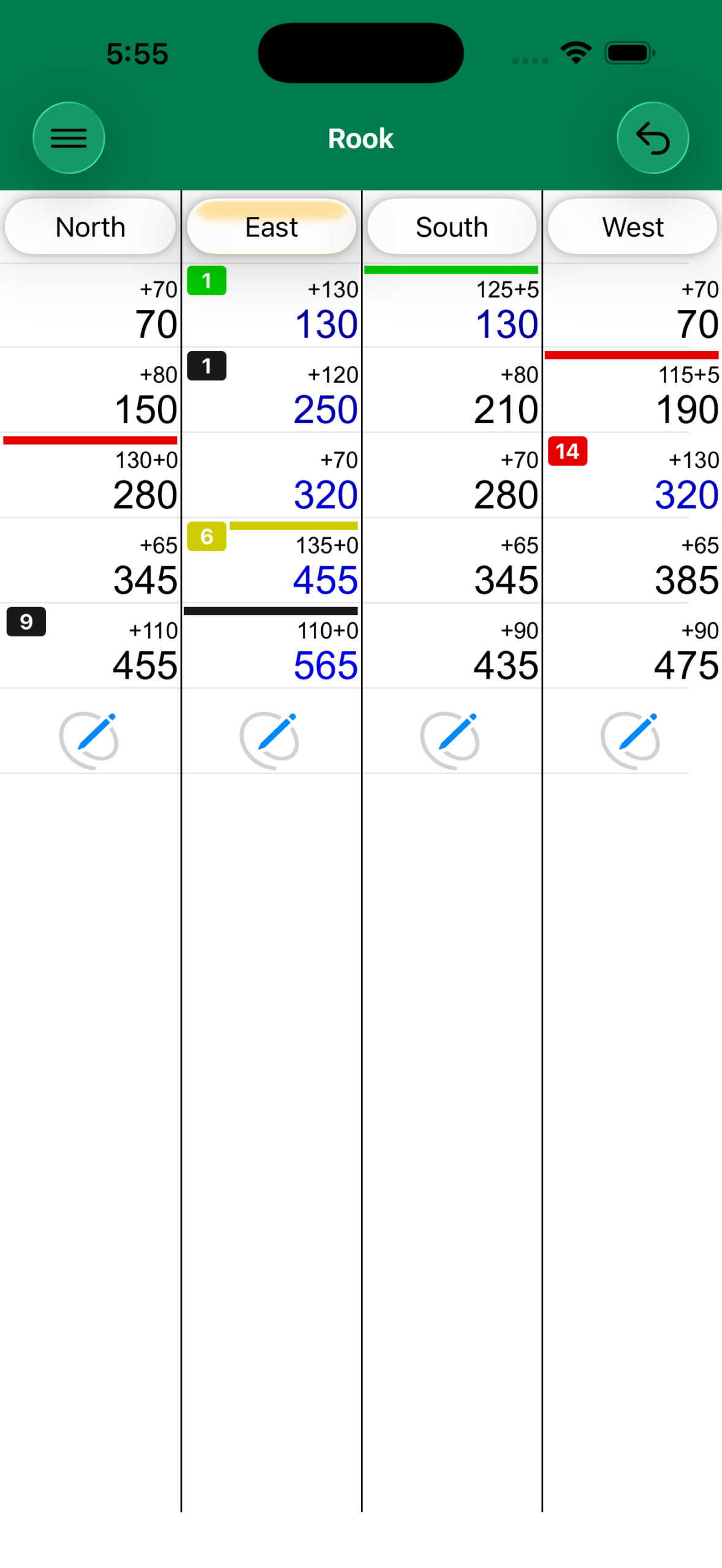Enter a new score for West
This screenshot has width=722, height=1568.
tap(631, 739)
